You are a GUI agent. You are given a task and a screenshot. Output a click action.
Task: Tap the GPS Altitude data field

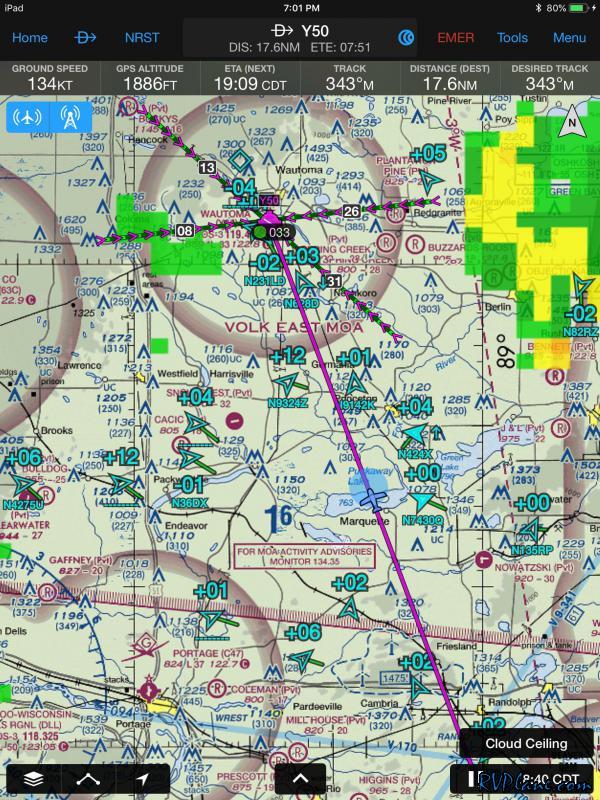pos(150,78)
